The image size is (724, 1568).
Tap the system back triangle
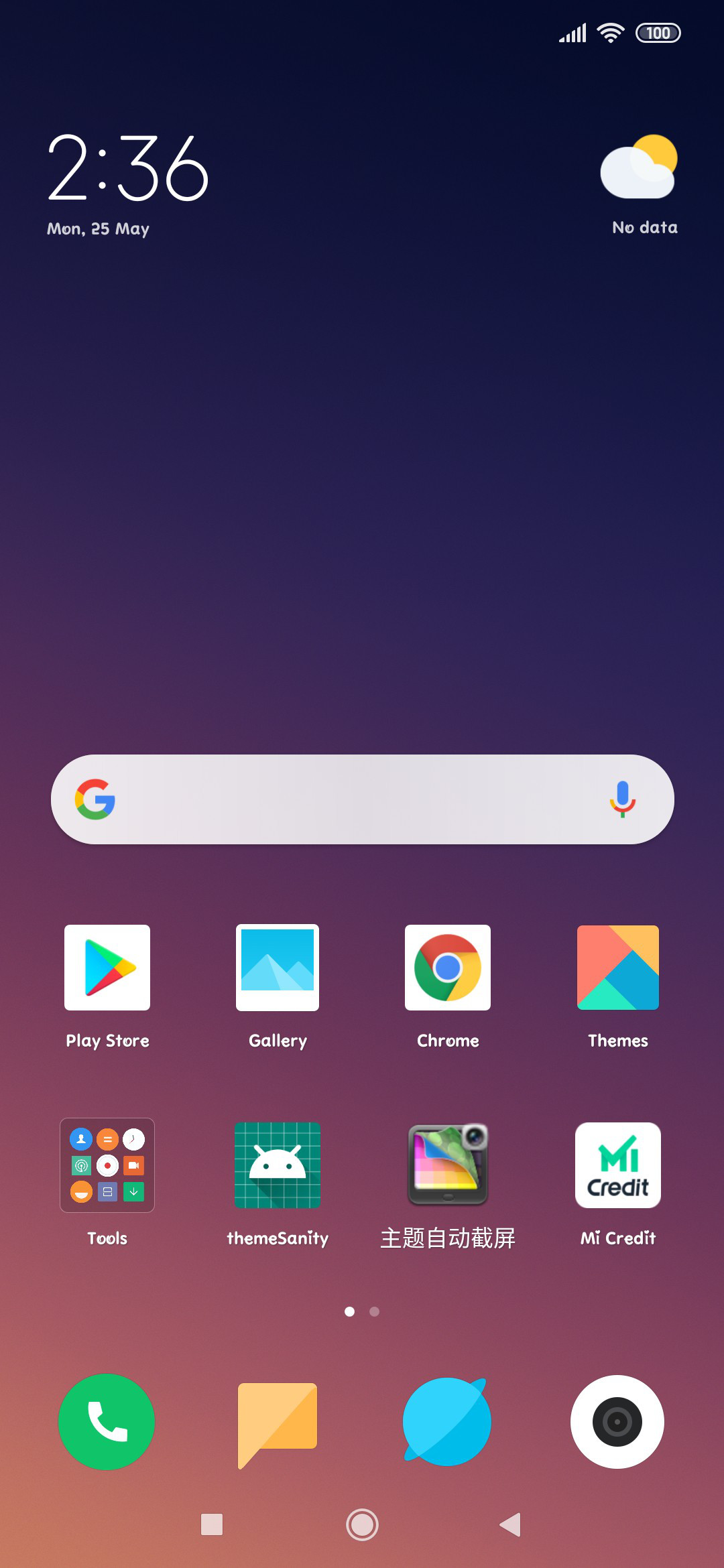pyautogui.click(x=510, y=1524)
